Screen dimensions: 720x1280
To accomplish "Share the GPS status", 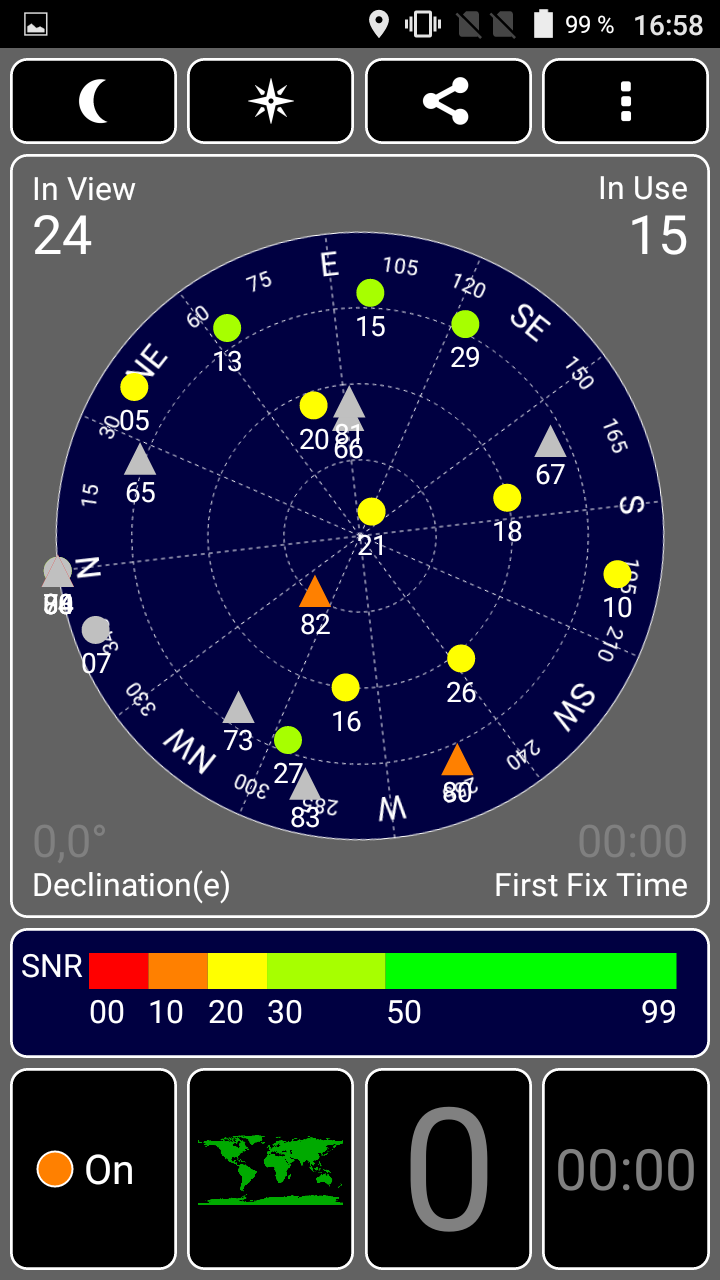I will (448, 101).
